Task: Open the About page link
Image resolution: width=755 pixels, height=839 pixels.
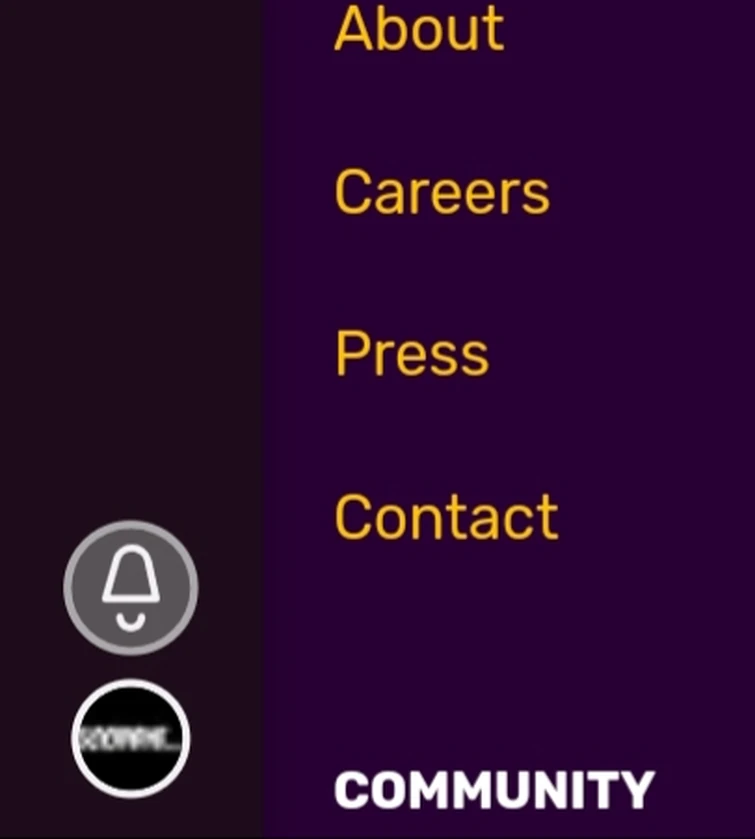Action: coord(418,28)
